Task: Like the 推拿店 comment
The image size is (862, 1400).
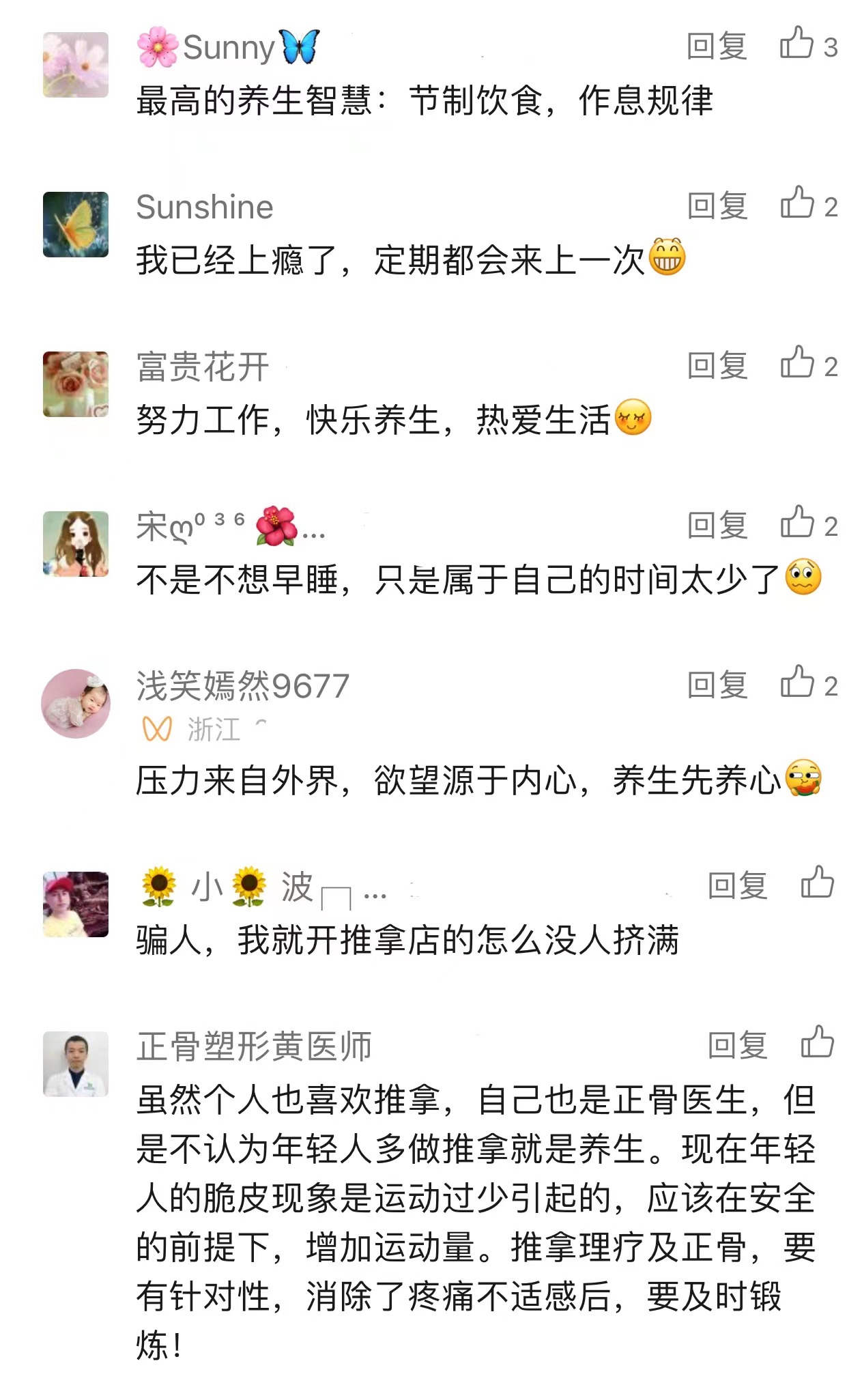Action: point(817,883)
